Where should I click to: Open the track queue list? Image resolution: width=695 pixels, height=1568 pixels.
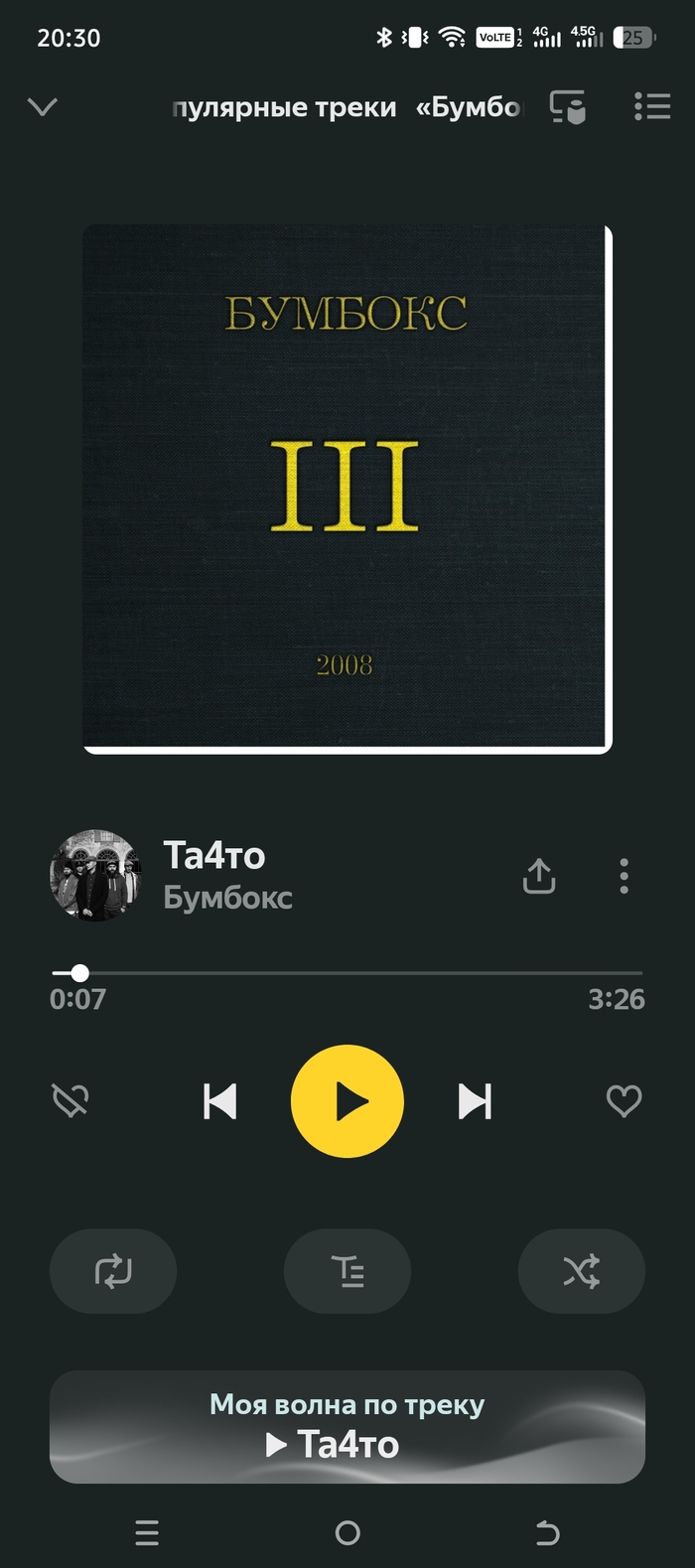tap(652, 107)
